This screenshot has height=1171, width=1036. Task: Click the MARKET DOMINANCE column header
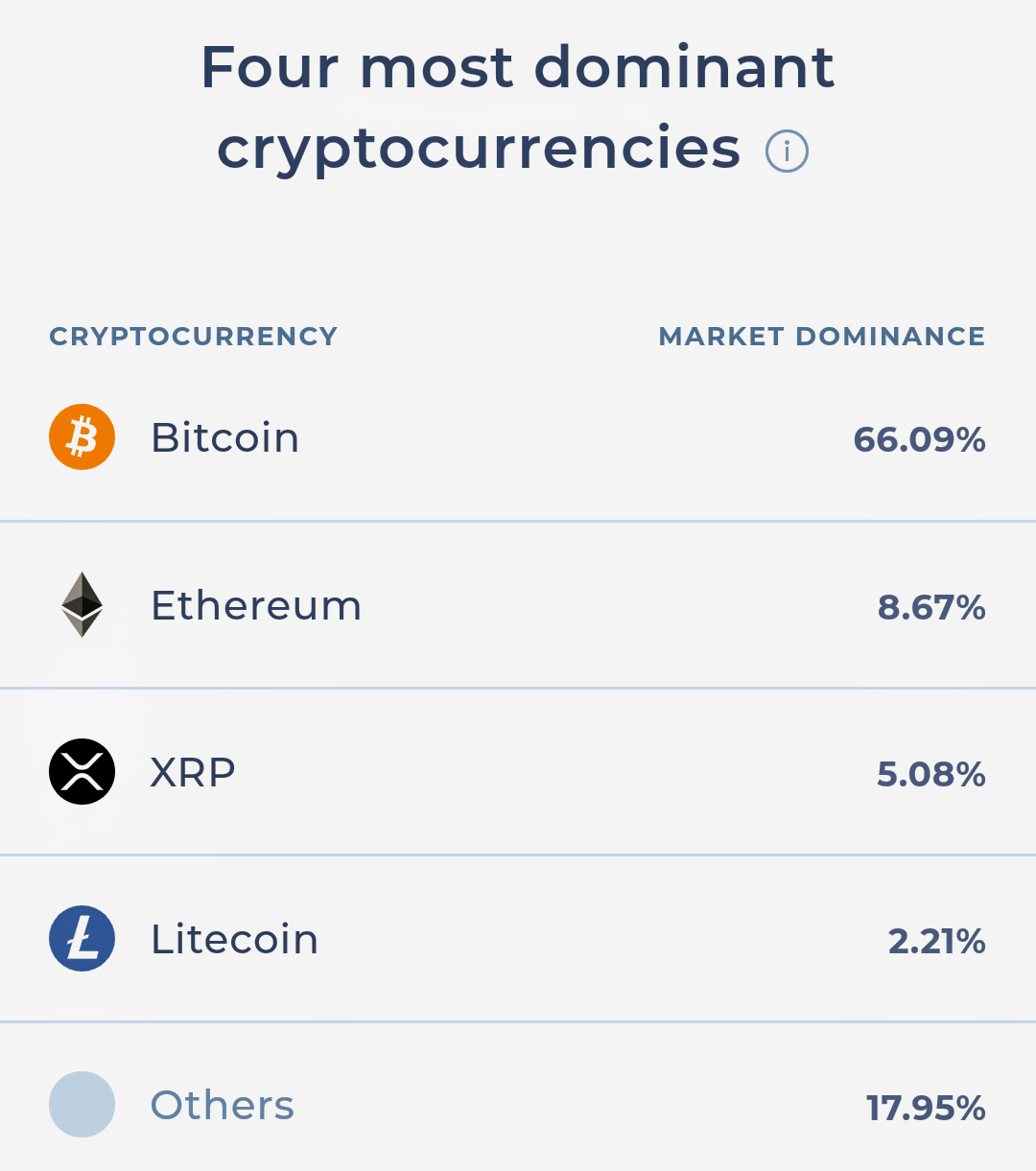[820, 336]
